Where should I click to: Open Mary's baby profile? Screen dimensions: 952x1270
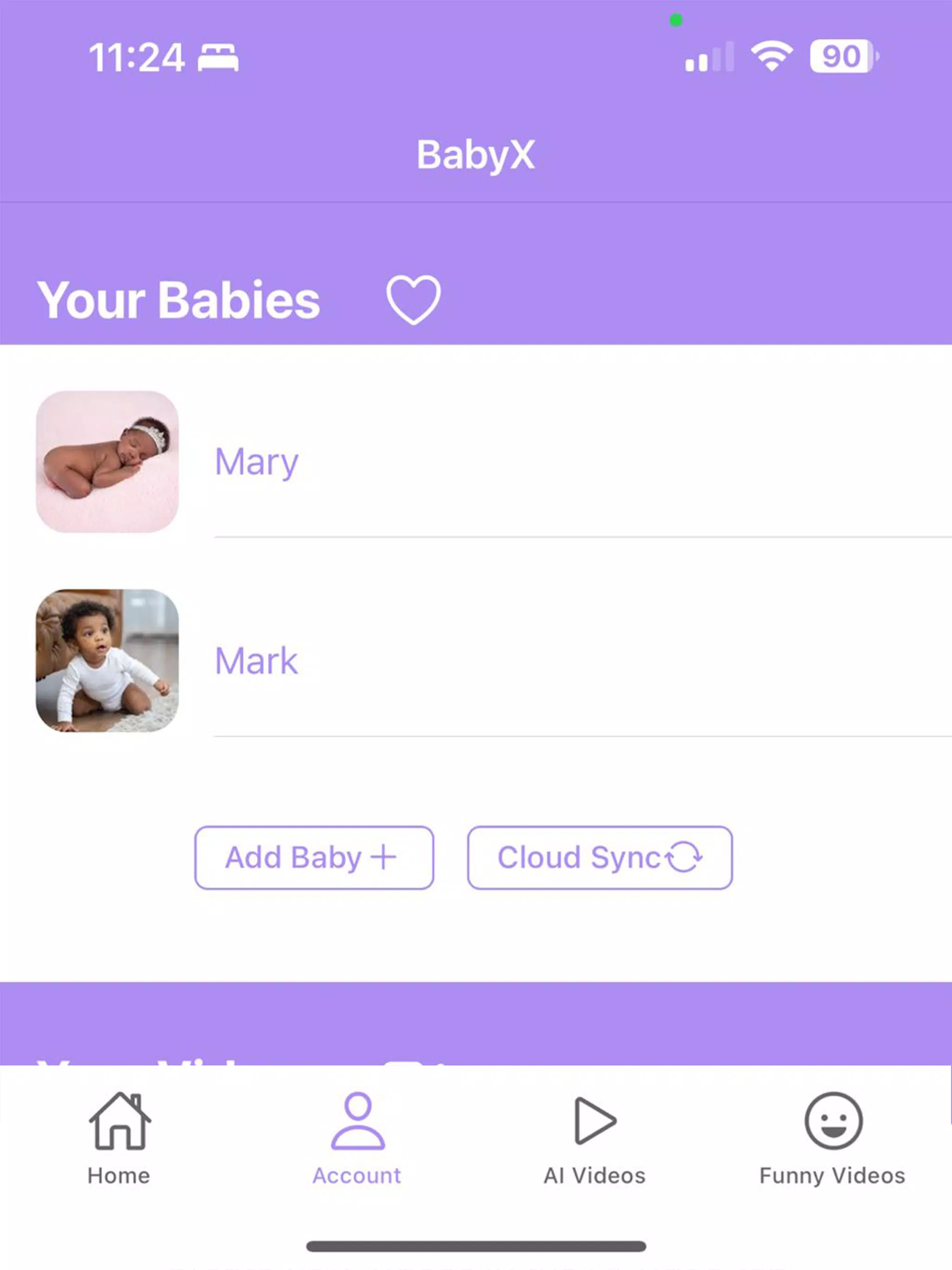256,462
